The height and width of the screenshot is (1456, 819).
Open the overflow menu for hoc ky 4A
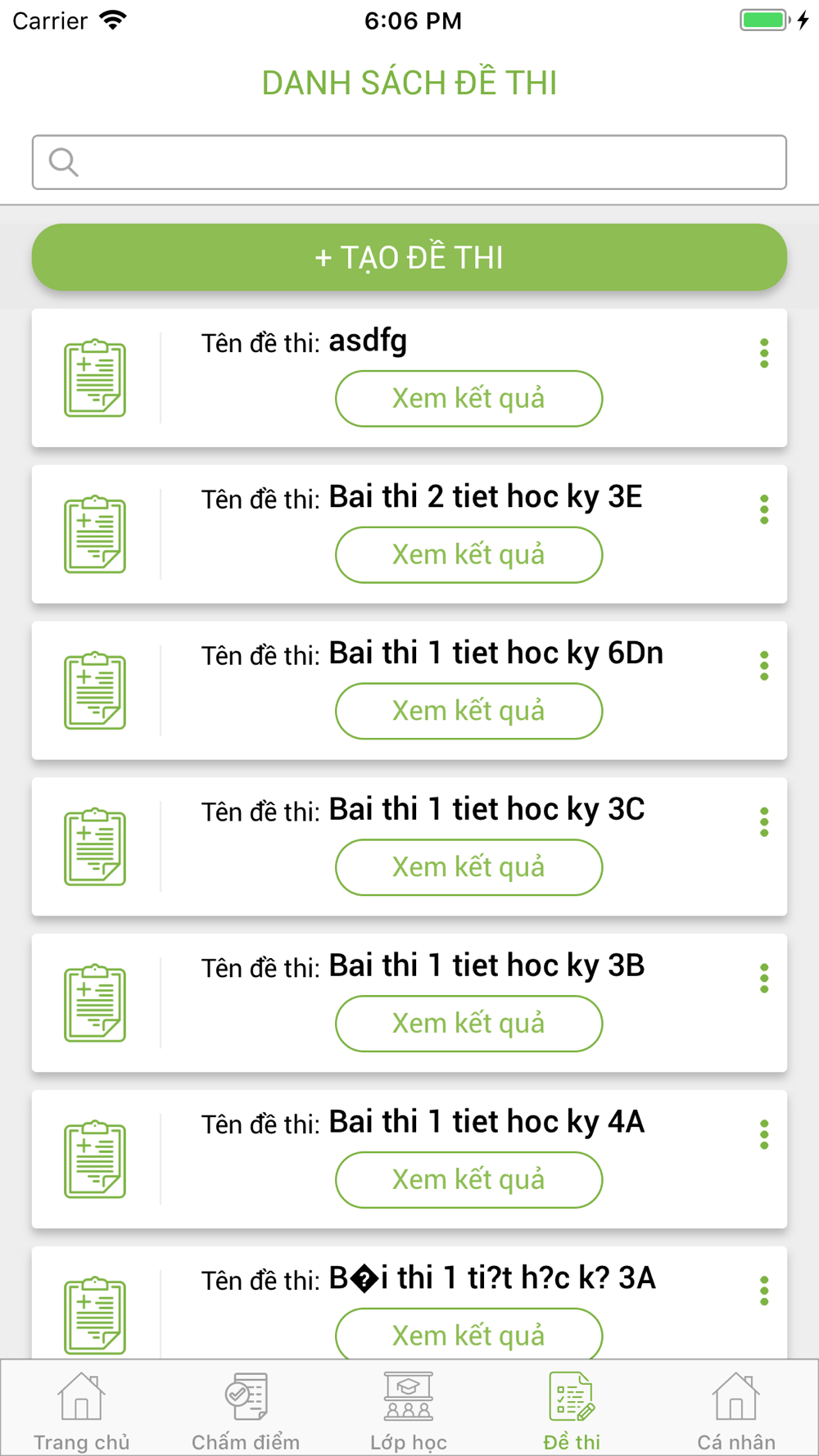tap(764, 1135)
